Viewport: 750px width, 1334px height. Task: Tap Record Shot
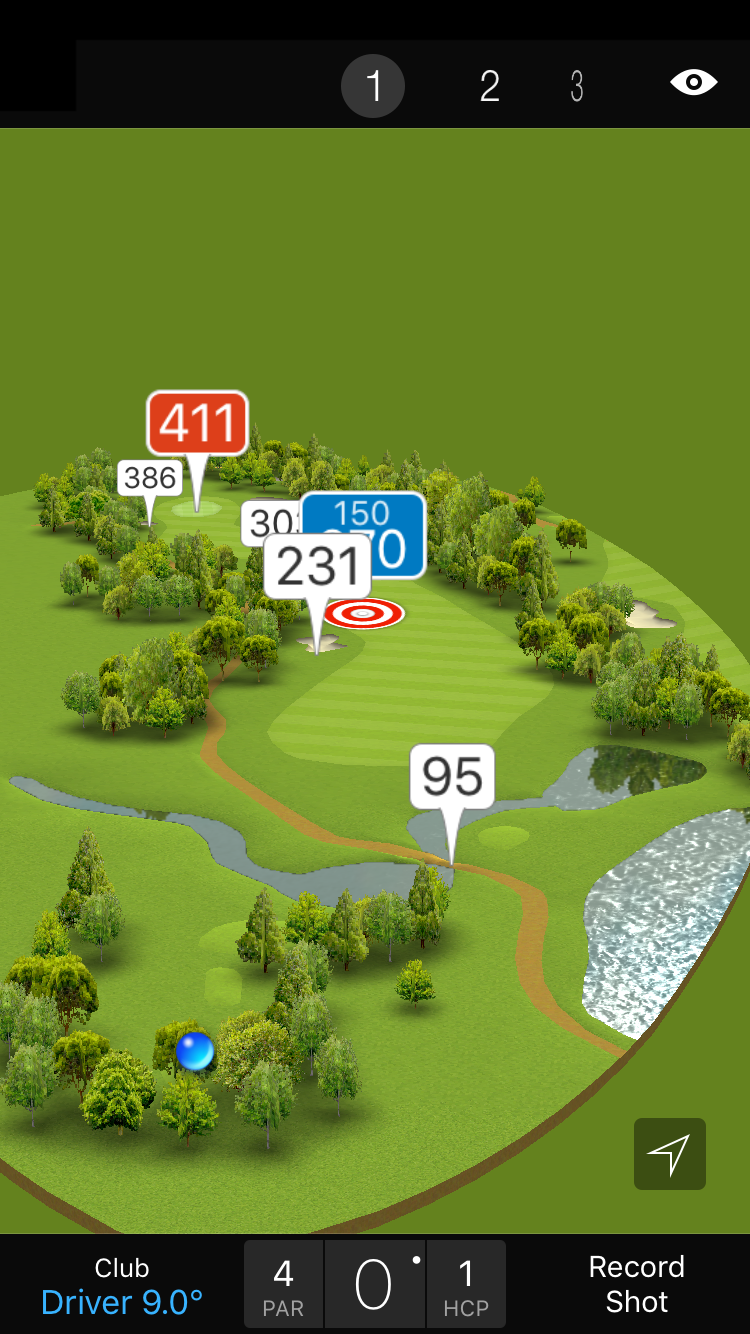(x=636, y=1284)
